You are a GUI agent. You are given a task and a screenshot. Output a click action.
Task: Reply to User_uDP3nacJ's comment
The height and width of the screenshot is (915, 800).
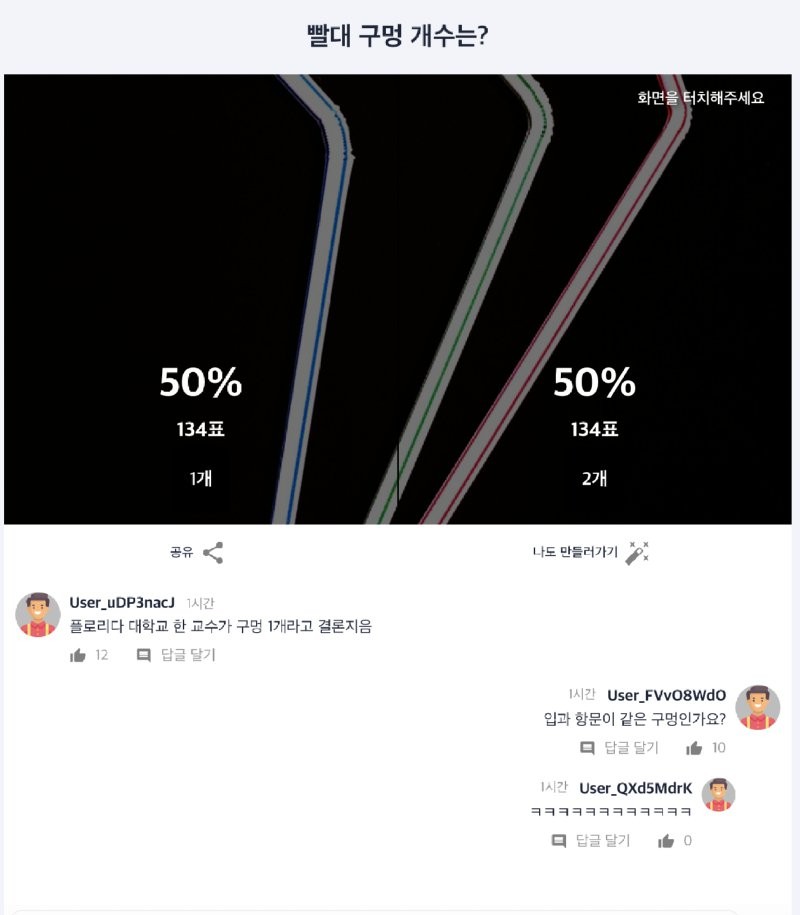(x=176, y=655)
